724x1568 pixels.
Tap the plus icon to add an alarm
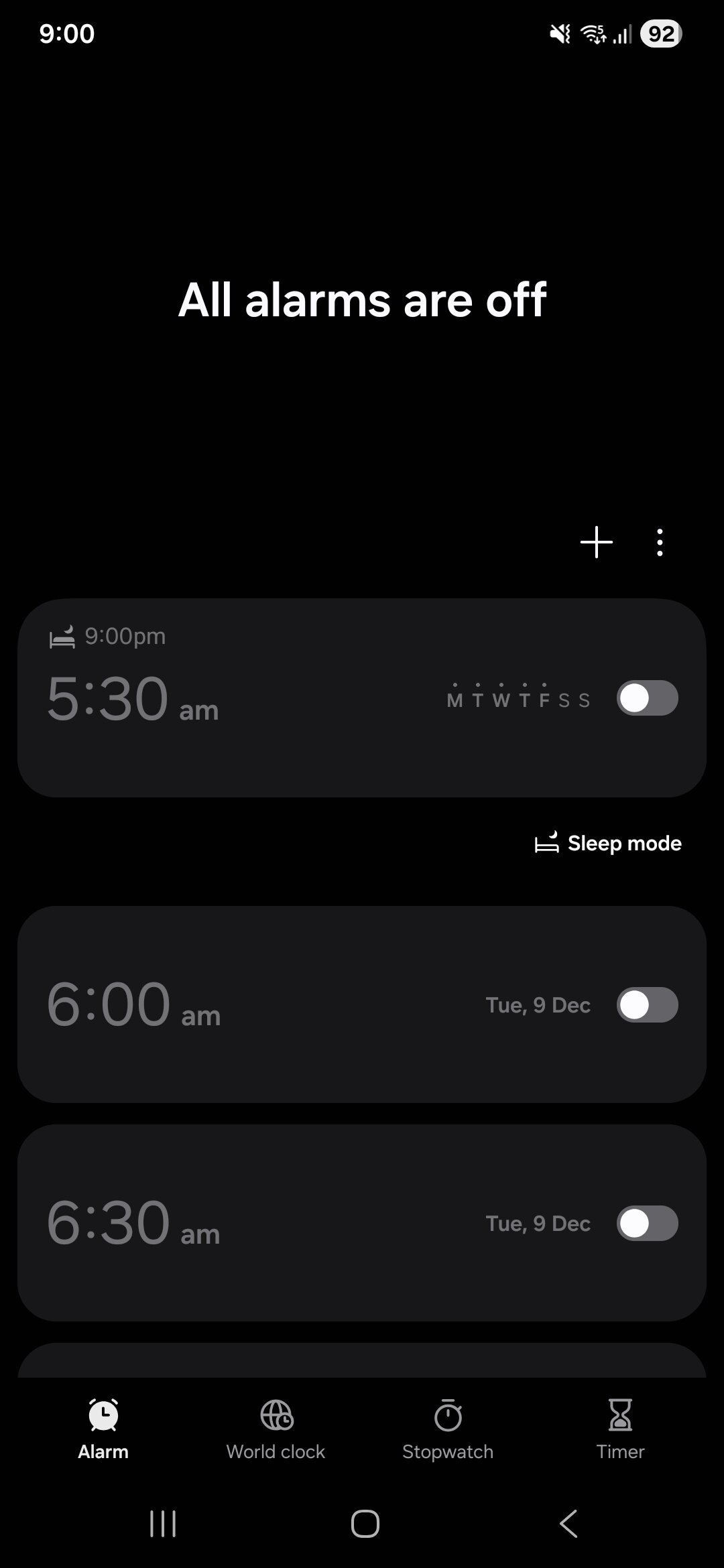pos(596,542)
